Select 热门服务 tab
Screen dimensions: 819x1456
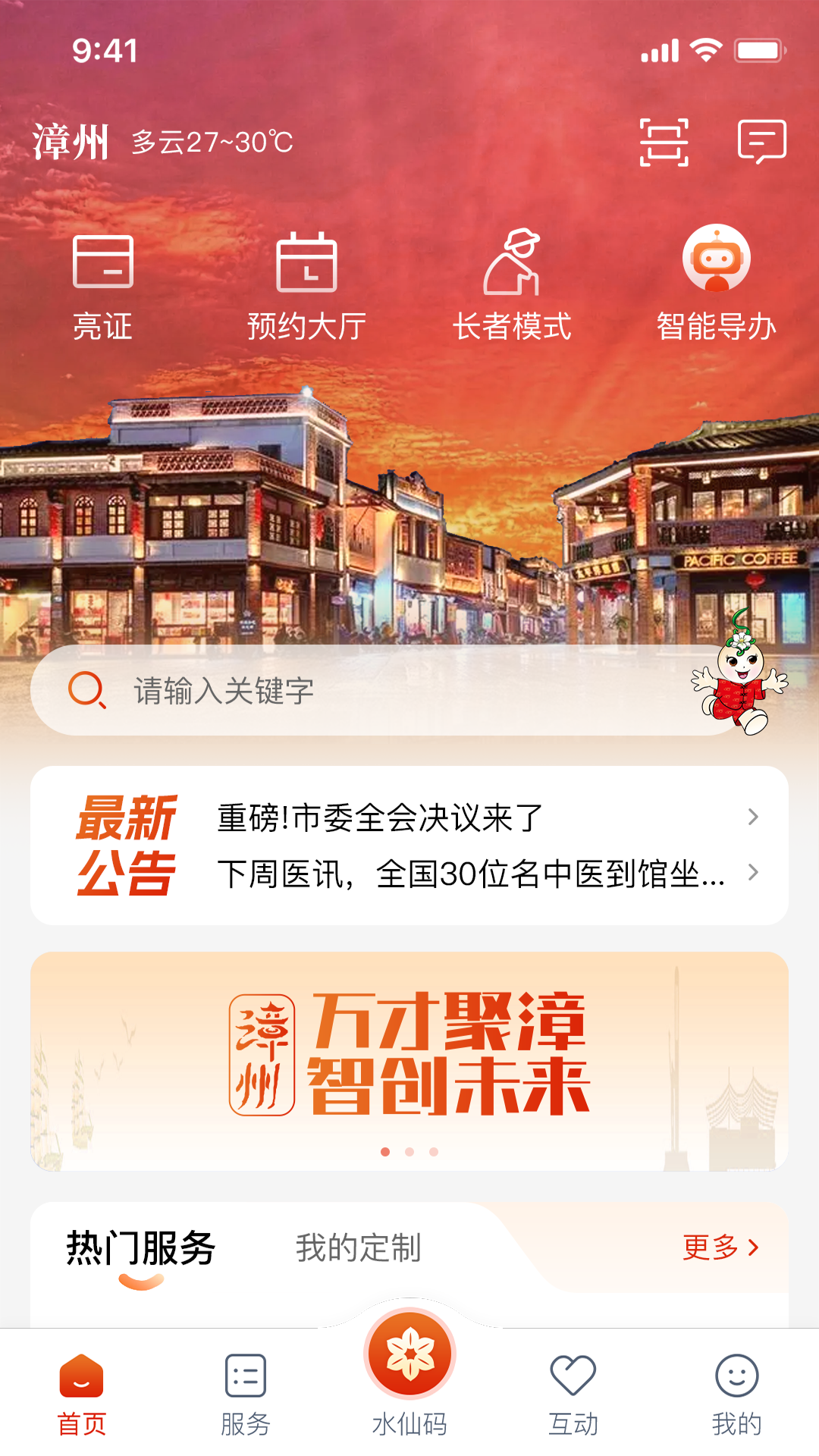click(141, 1247)
